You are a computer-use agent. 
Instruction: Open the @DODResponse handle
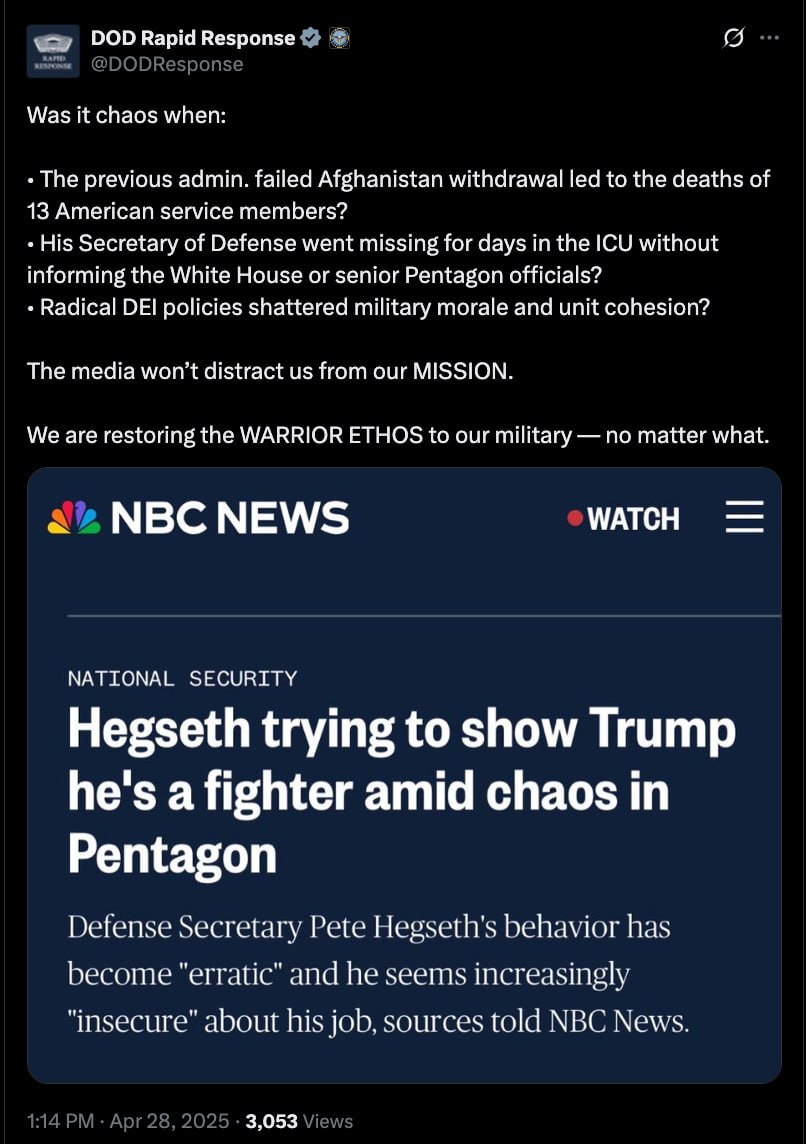[x=167, y=64]
